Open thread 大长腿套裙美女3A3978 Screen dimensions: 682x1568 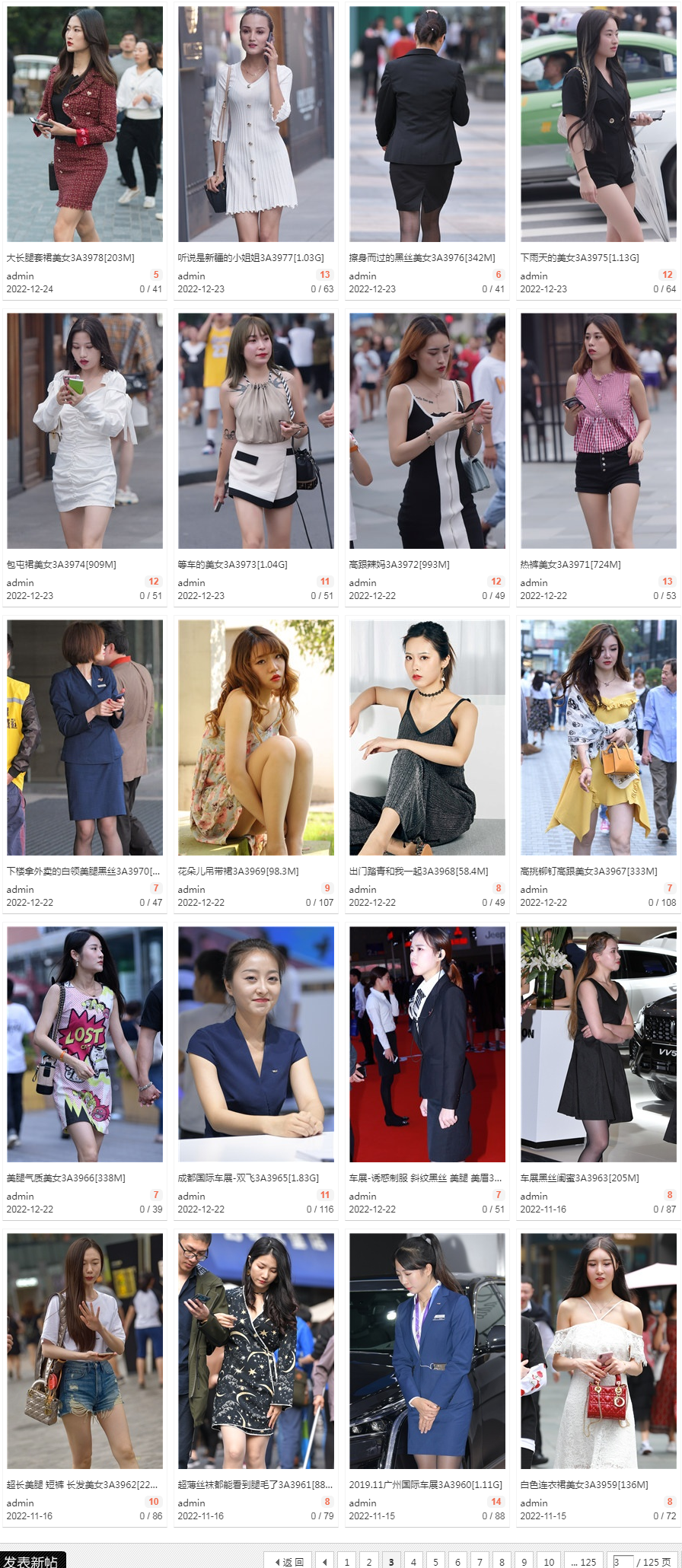click(x=70, y=258)
